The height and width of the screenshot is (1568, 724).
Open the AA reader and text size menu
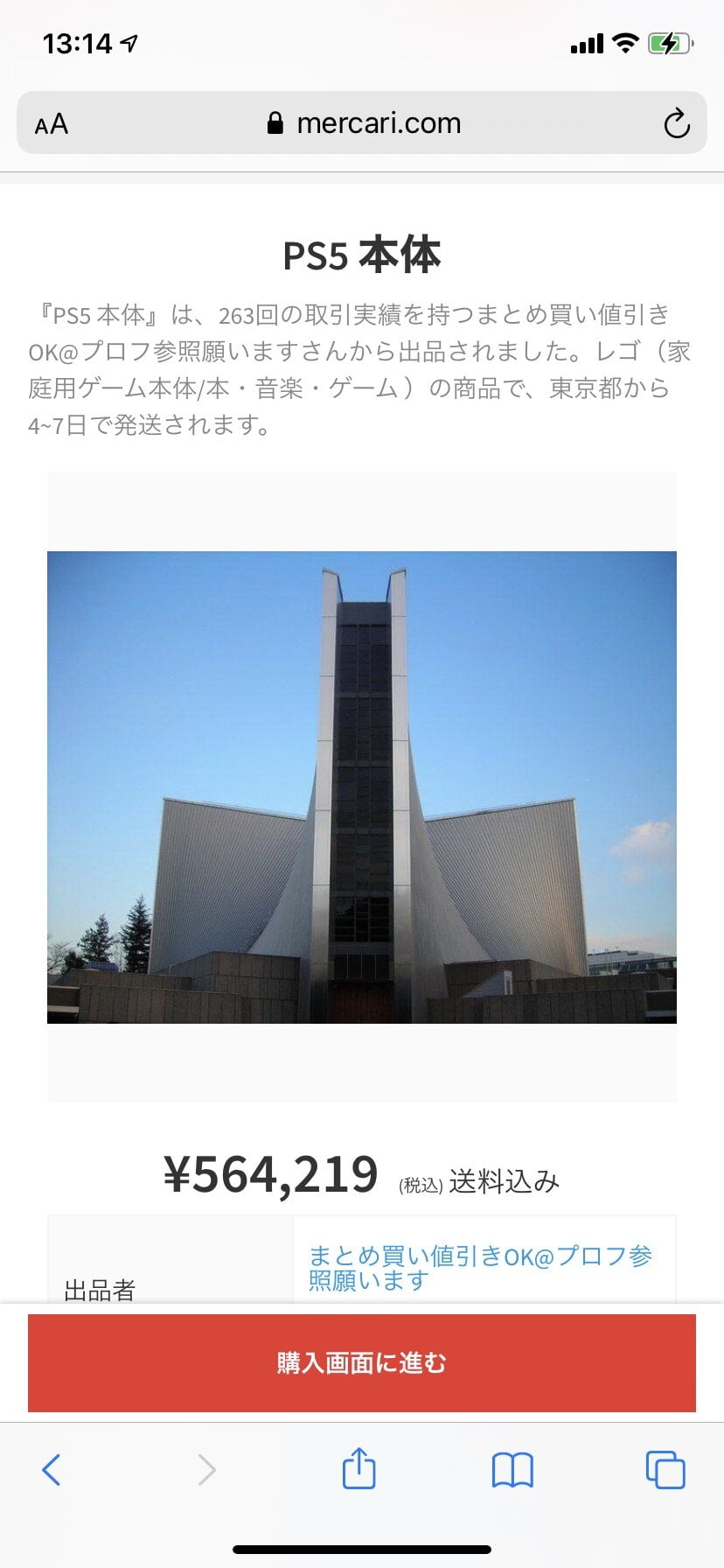[52, 124]
